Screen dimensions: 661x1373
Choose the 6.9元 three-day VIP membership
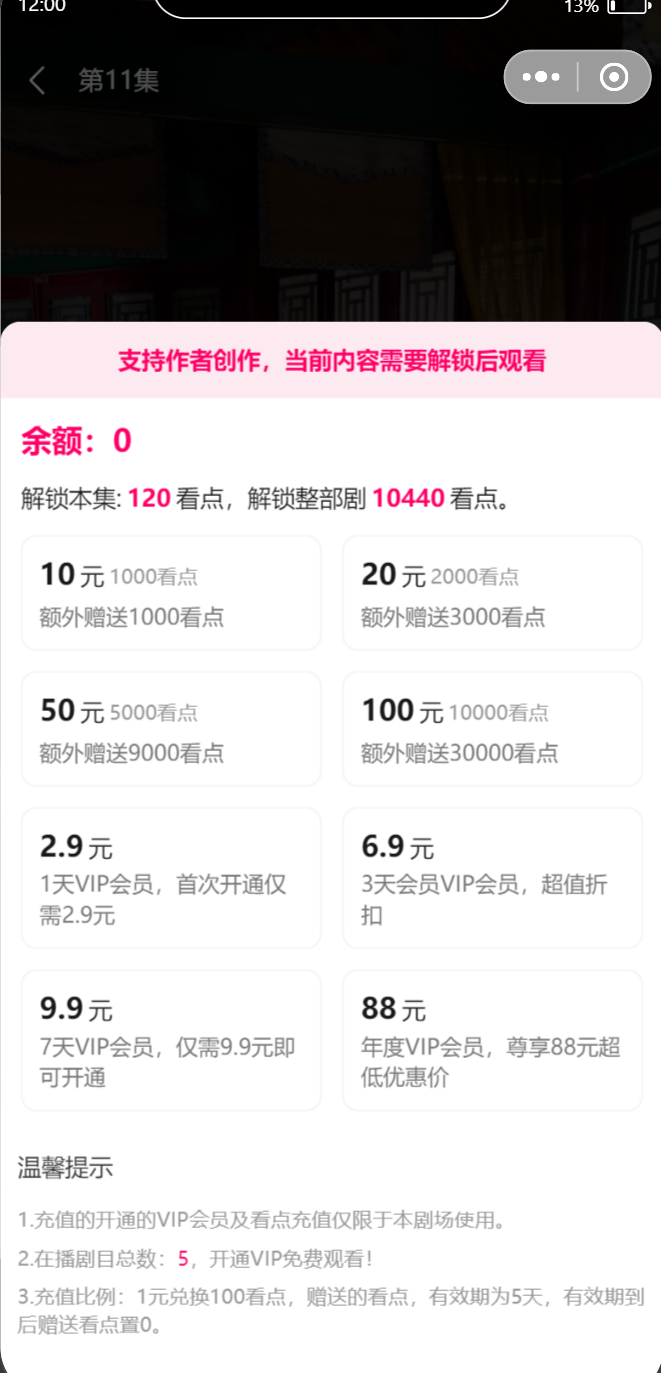coord(492,878)
